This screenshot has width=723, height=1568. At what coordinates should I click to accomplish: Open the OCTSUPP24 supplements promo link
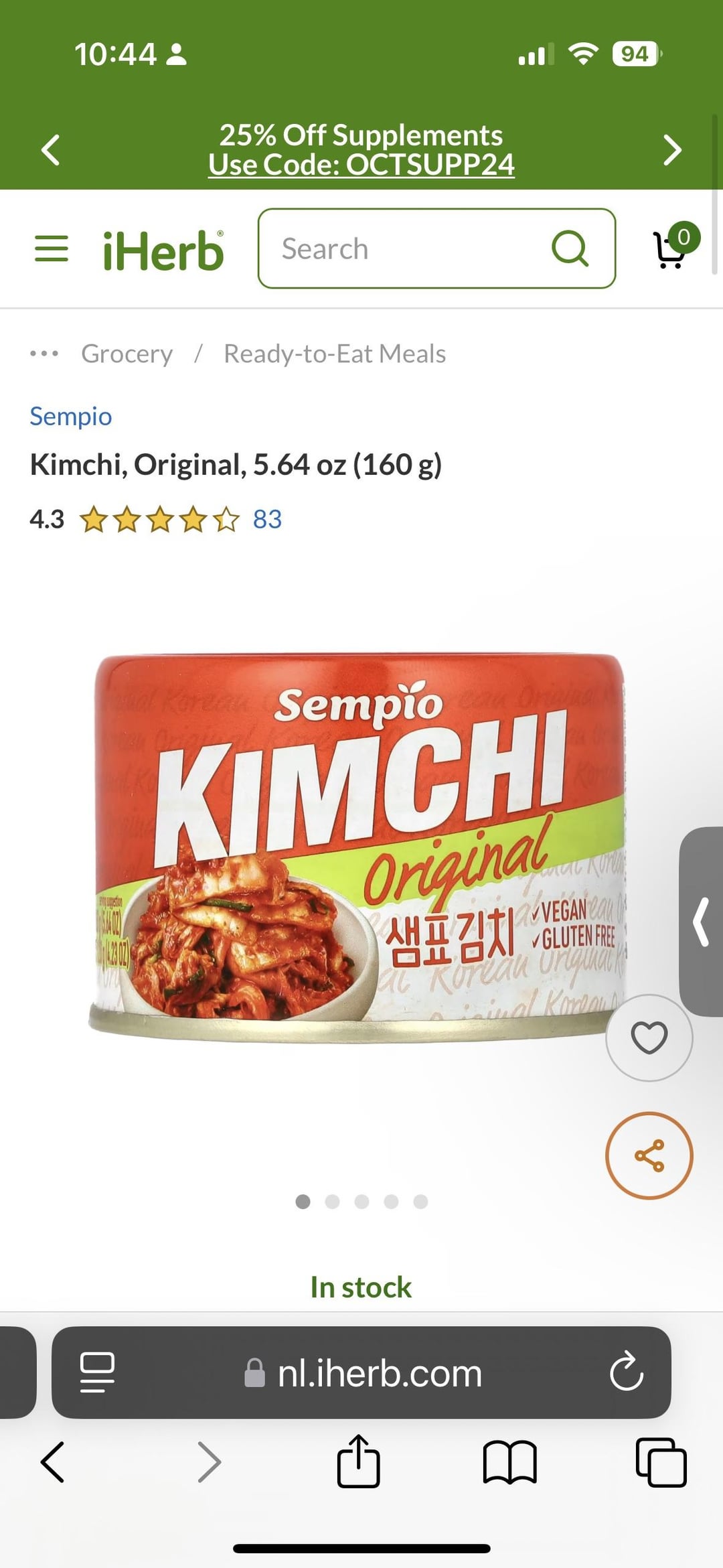coord(361,164)
